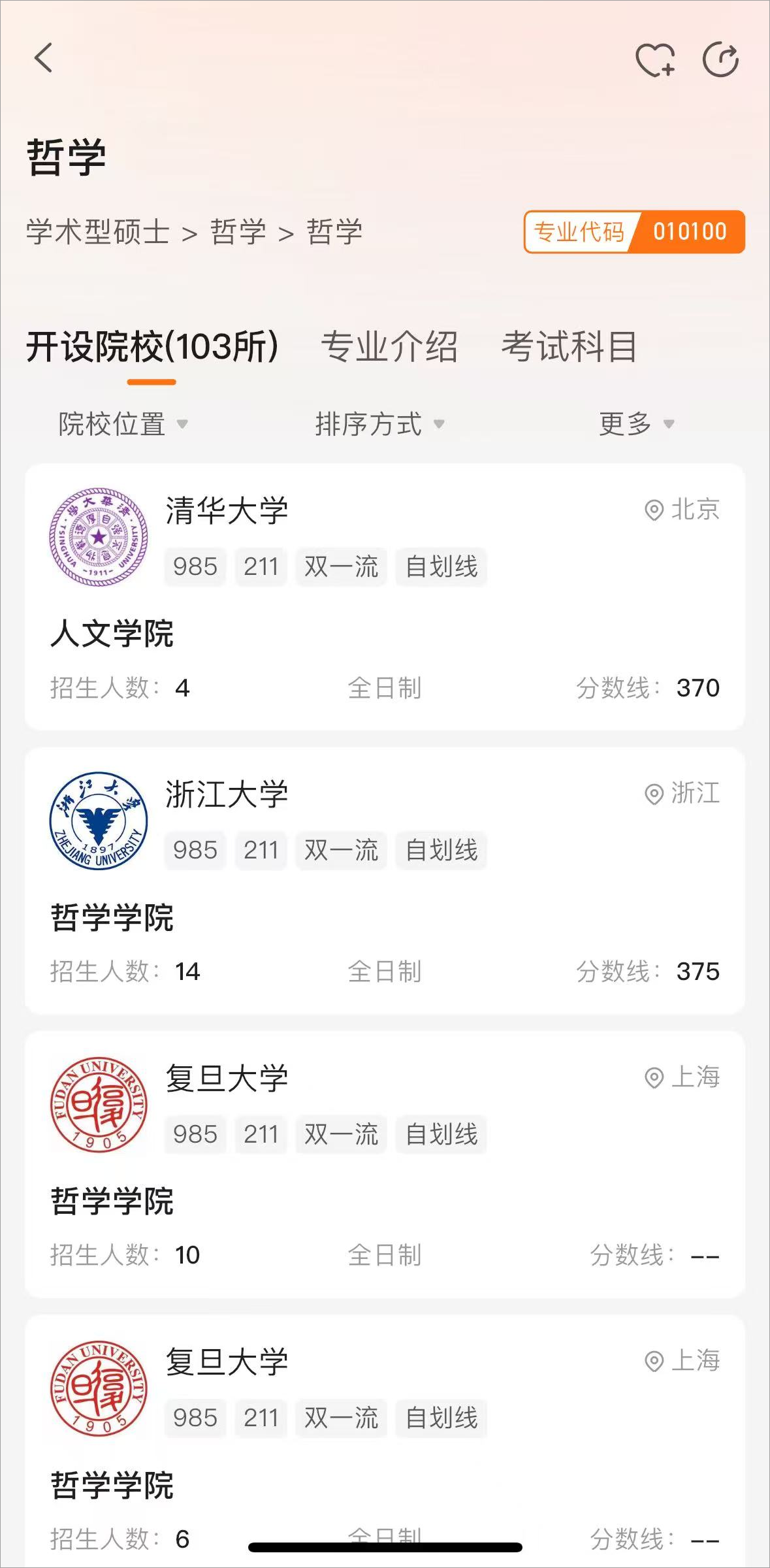This screenshot has height=1568, width=770.
Task: Select the 开设院校 tab
Action: [x=152, y=346]
